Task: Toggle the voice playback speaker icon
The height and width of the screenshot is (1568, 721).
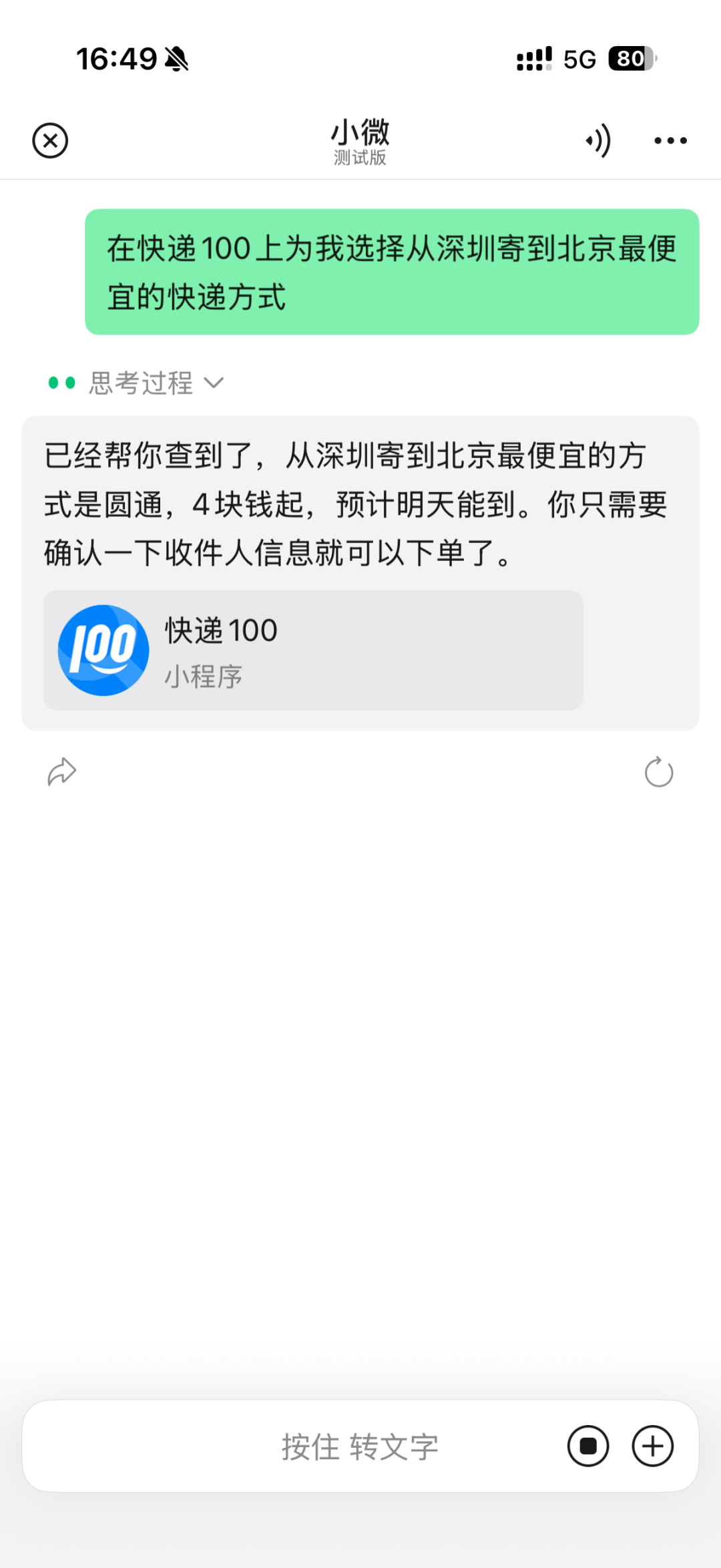Action: (x=599, y=141)
